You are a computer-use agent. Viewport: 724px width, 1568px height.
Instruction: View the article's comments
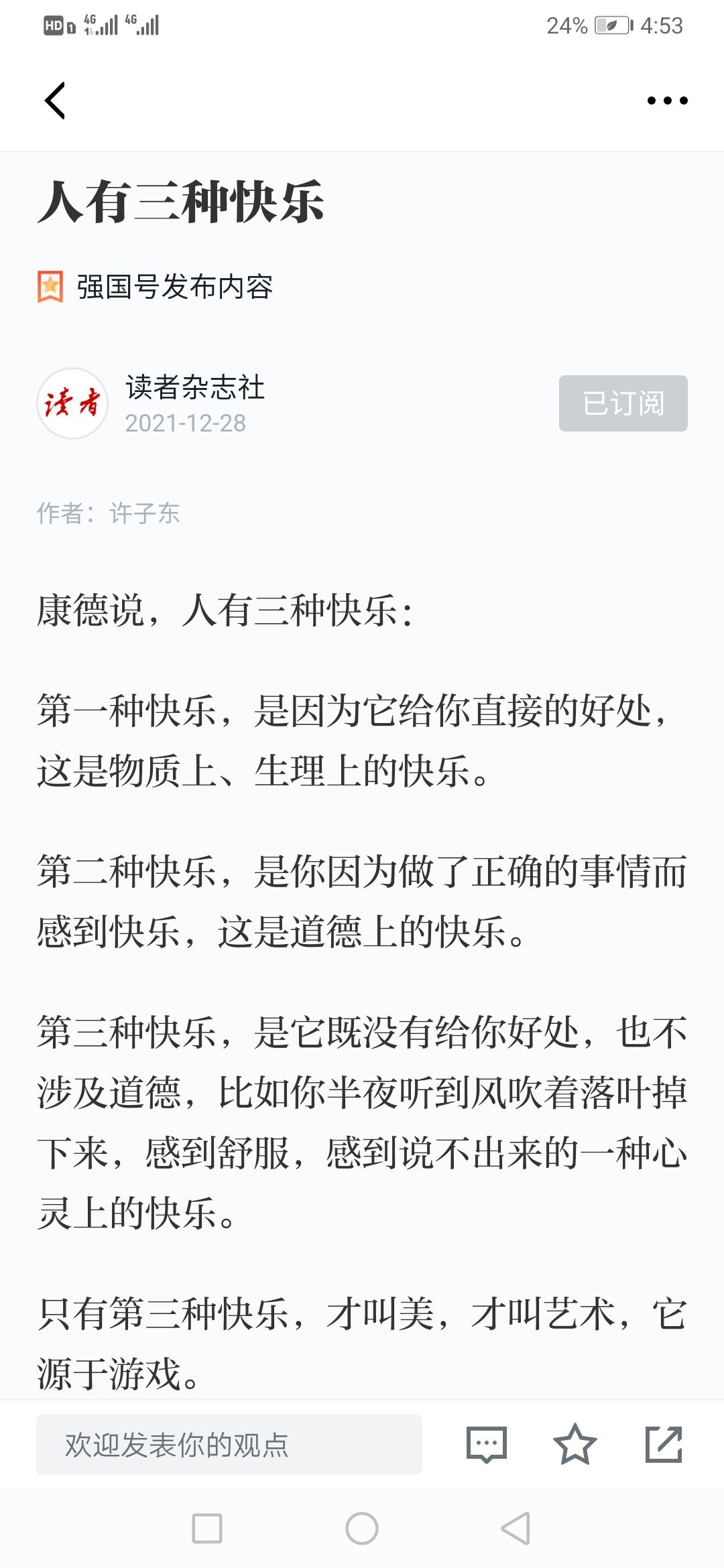(x=487, y=1445)
